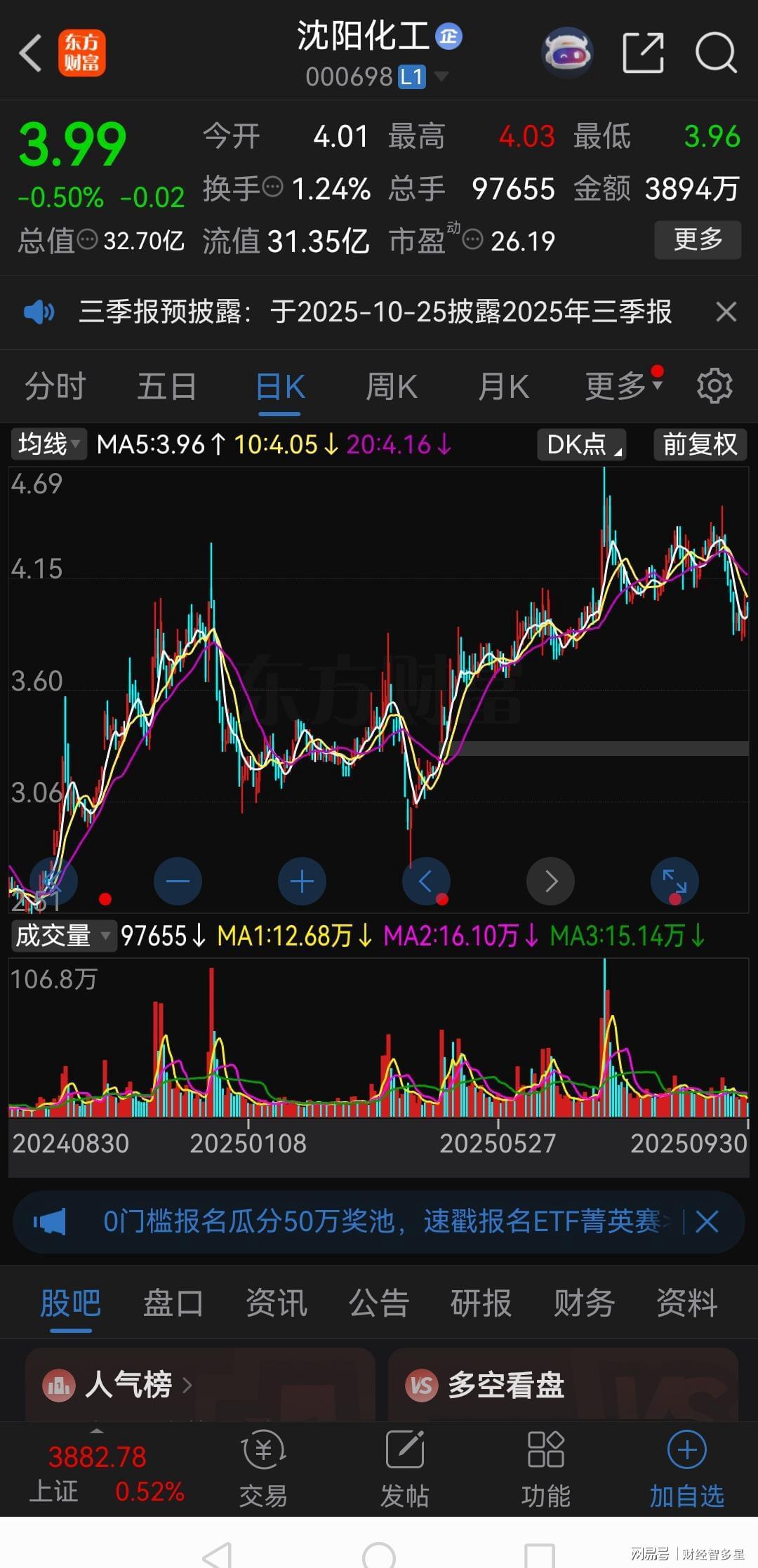Close the ETF菁英赛 promo banner
Viewport: 758px width, 1568px height.
[x=707, y=1222]
